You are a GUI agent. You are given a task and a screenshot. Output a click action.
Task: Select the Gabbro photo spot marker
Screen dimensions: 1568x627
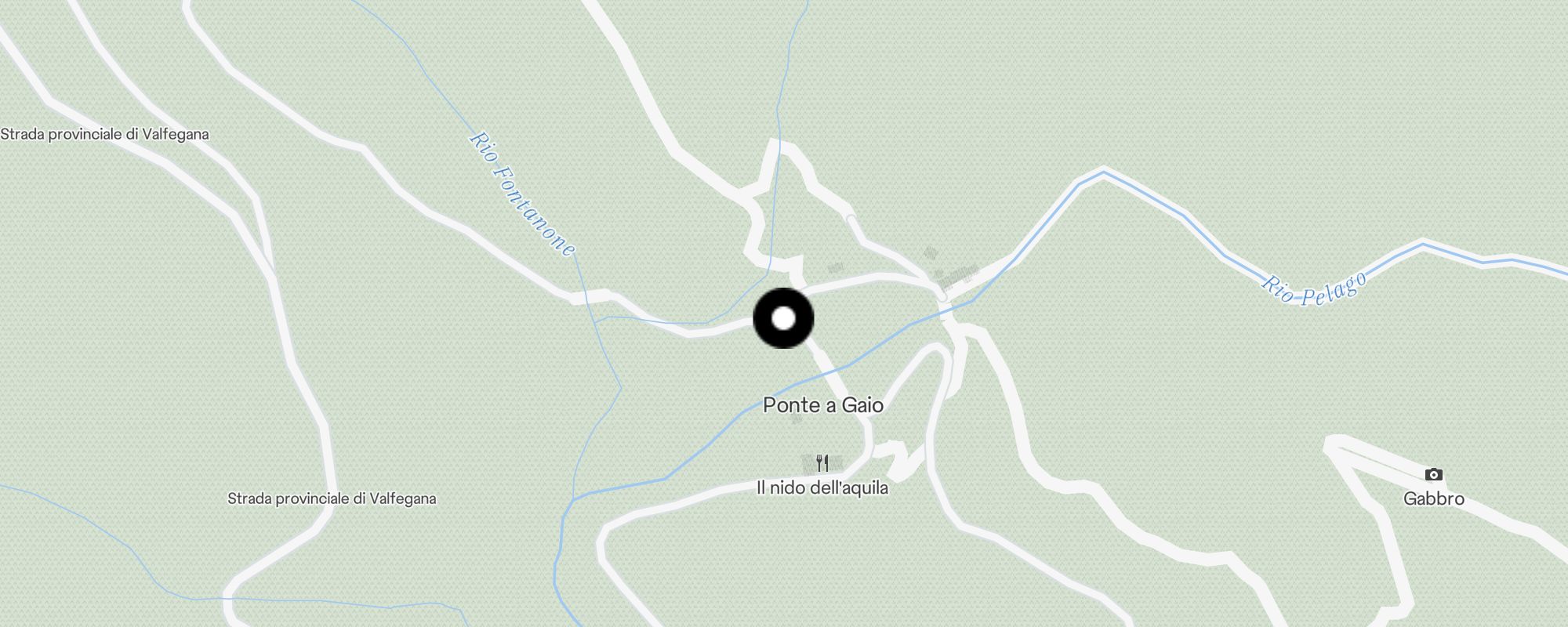click(x=1433, y=475)
